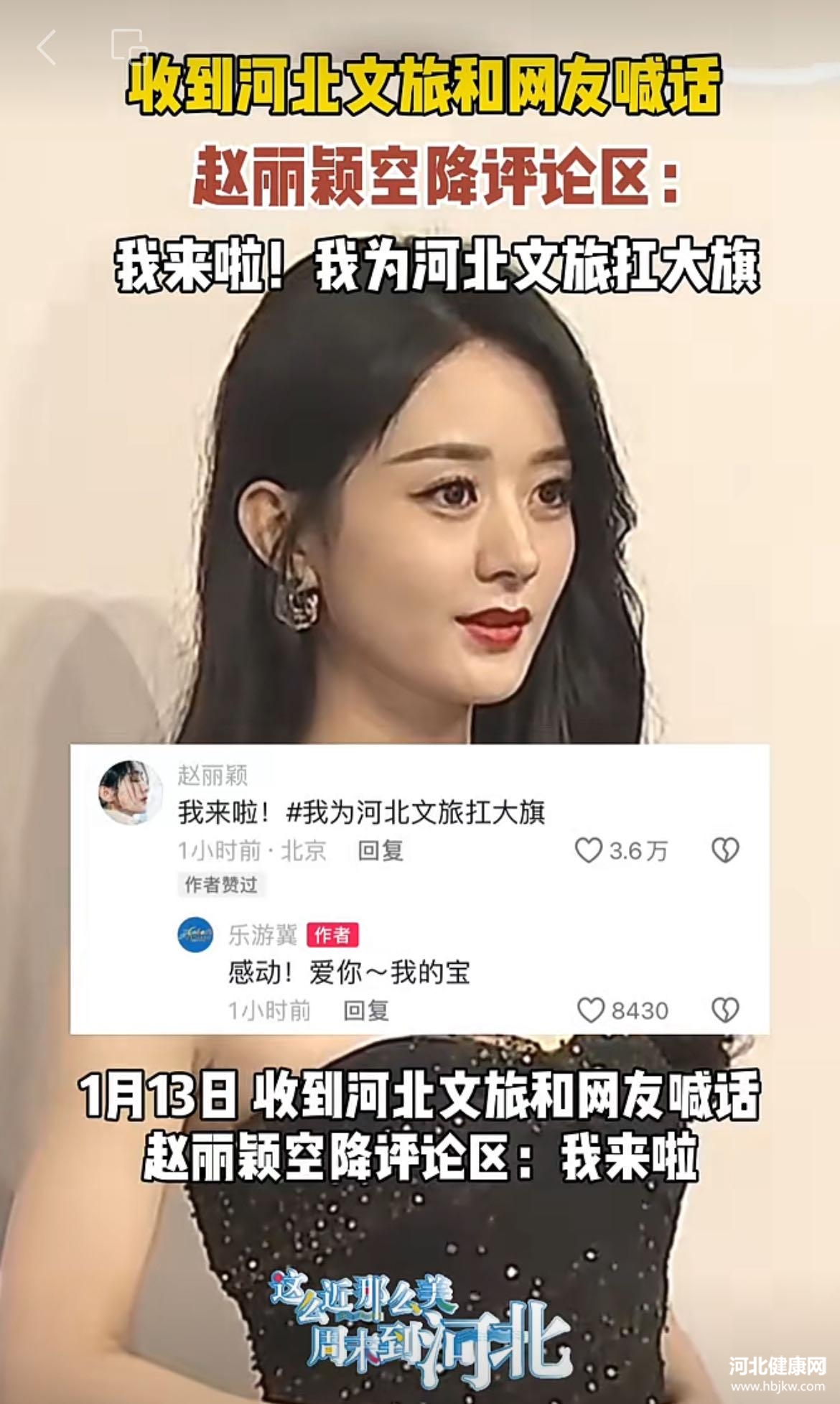
Task: Go back using the top-left arrow
Action: click(47, 48)
